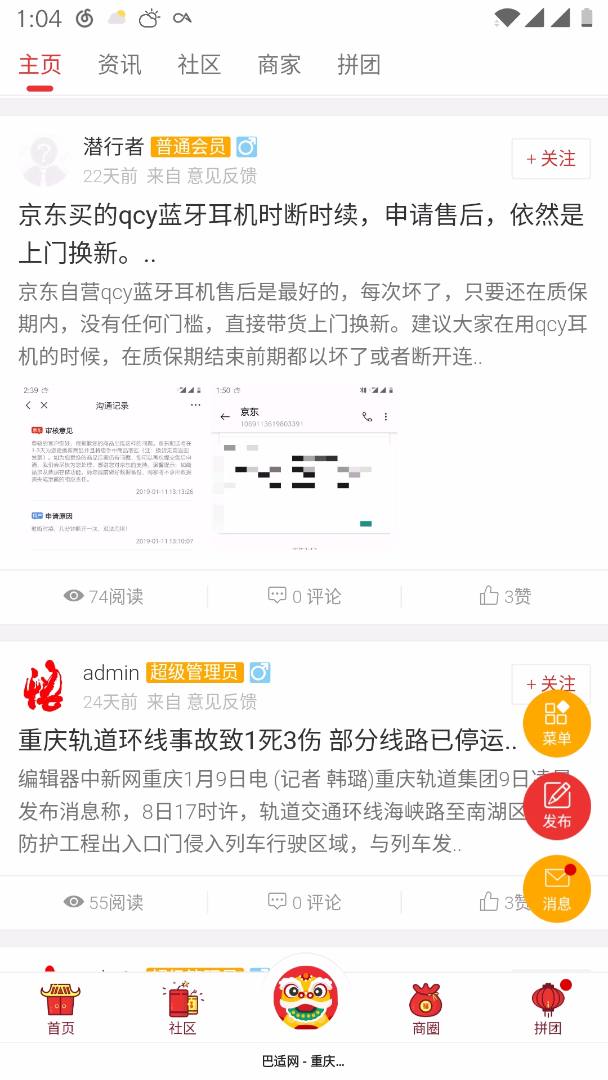608x1080 pixels.
Task: Tap the floating 发布 button to post
Action: tap(557, 806)
